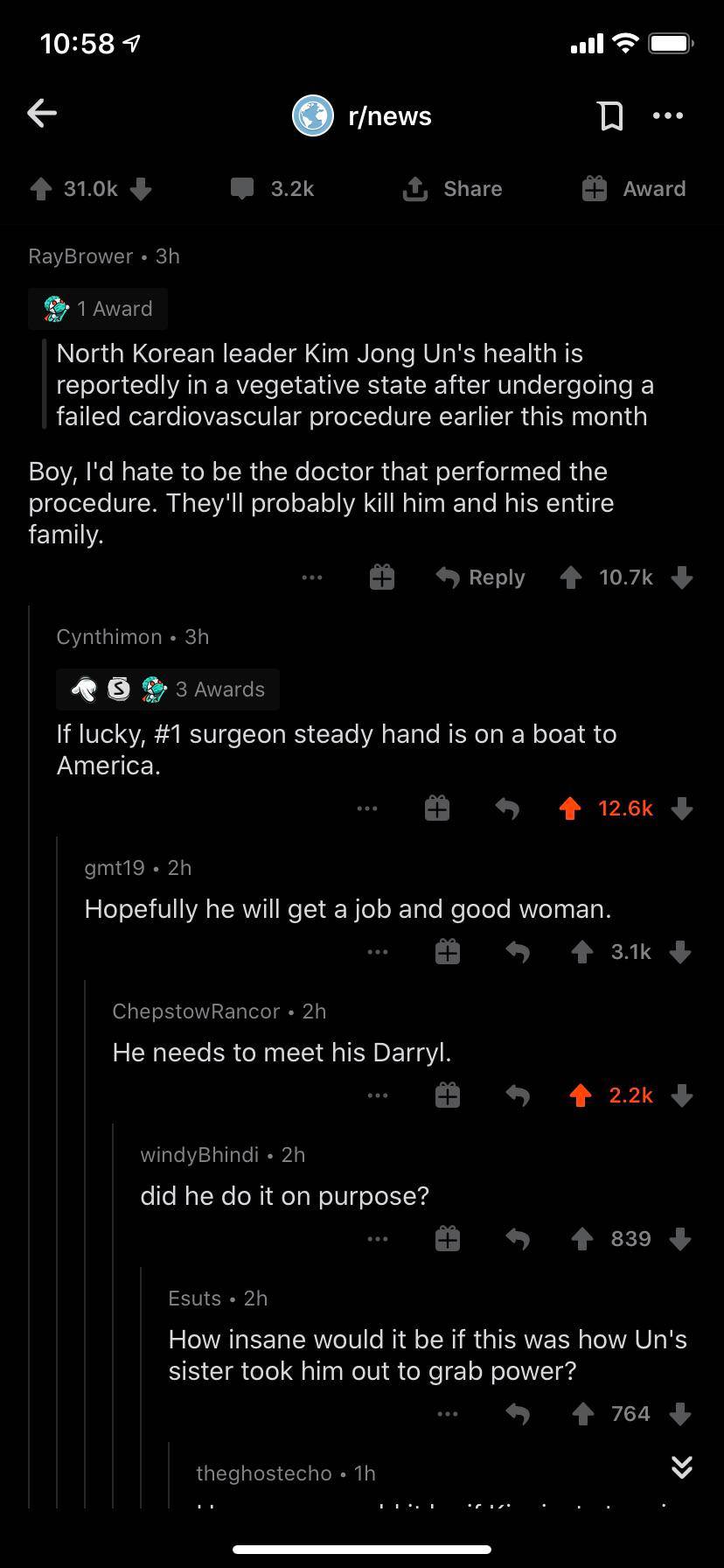
Task: Upvote RayBrower's comment
Action: [571, 577]
